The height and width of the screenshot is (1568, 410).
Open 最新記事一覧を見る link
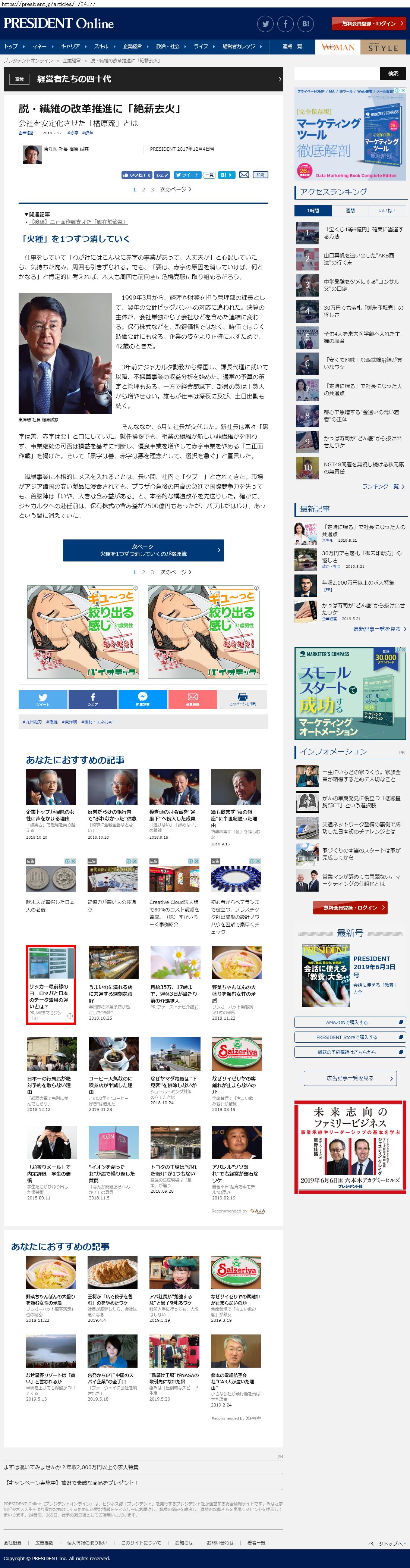tap(379, 629)
